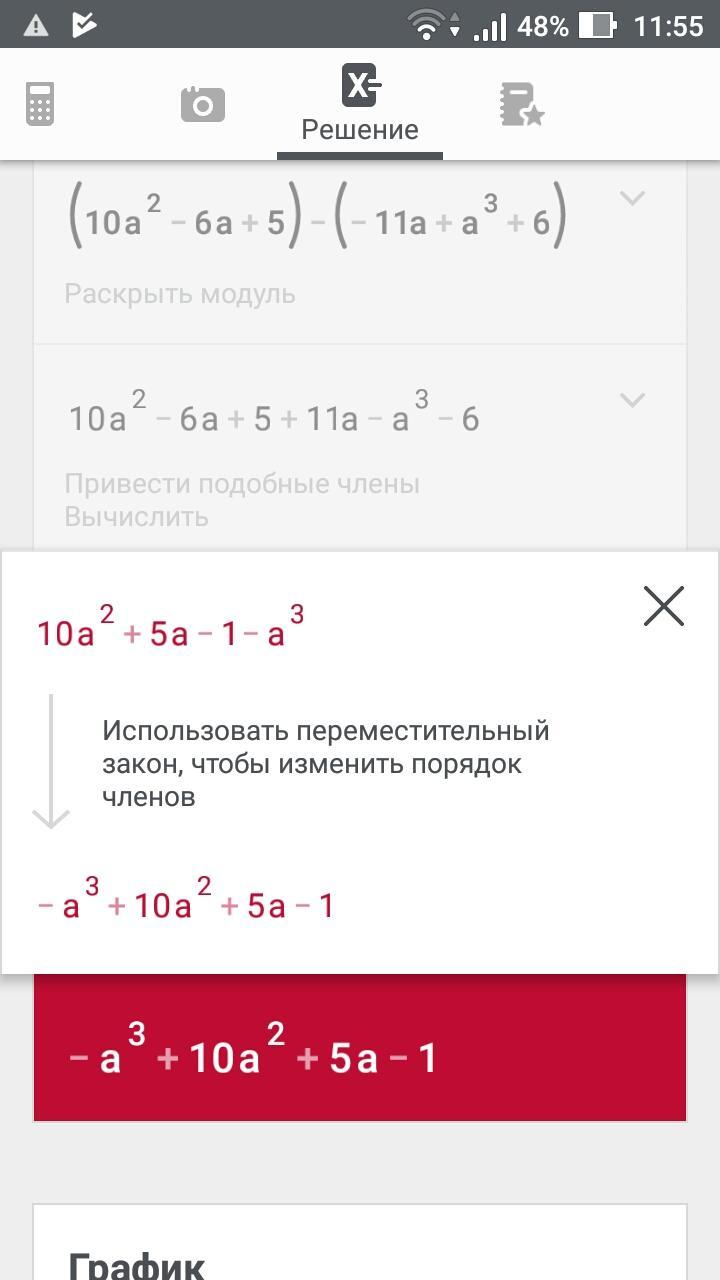Open the final answer card in red
The image size is (720, 1280).
360,1057
